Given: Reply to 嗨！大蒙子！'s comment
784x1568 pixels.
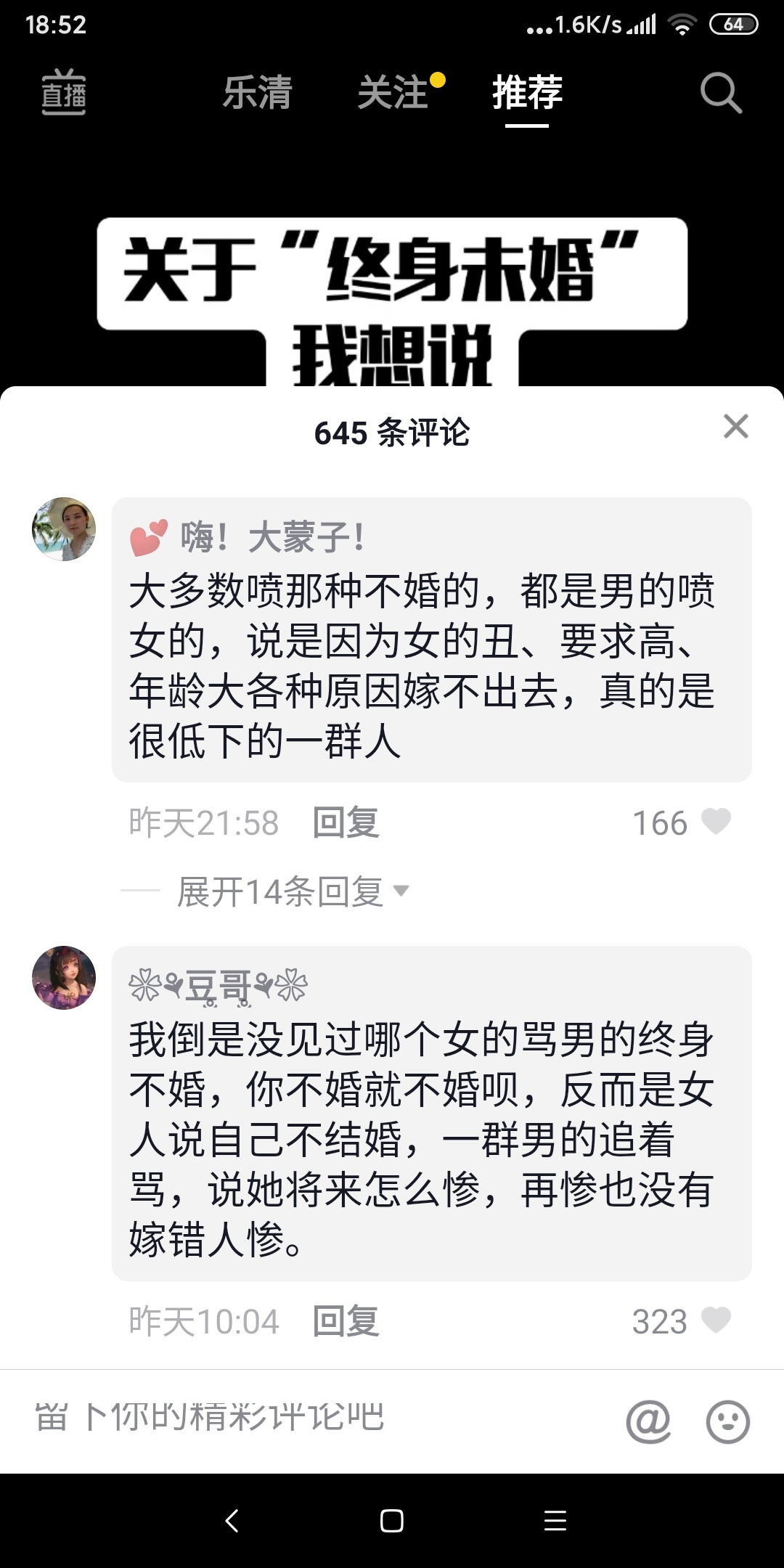Looking at the screenshot, I should point(346,822).
